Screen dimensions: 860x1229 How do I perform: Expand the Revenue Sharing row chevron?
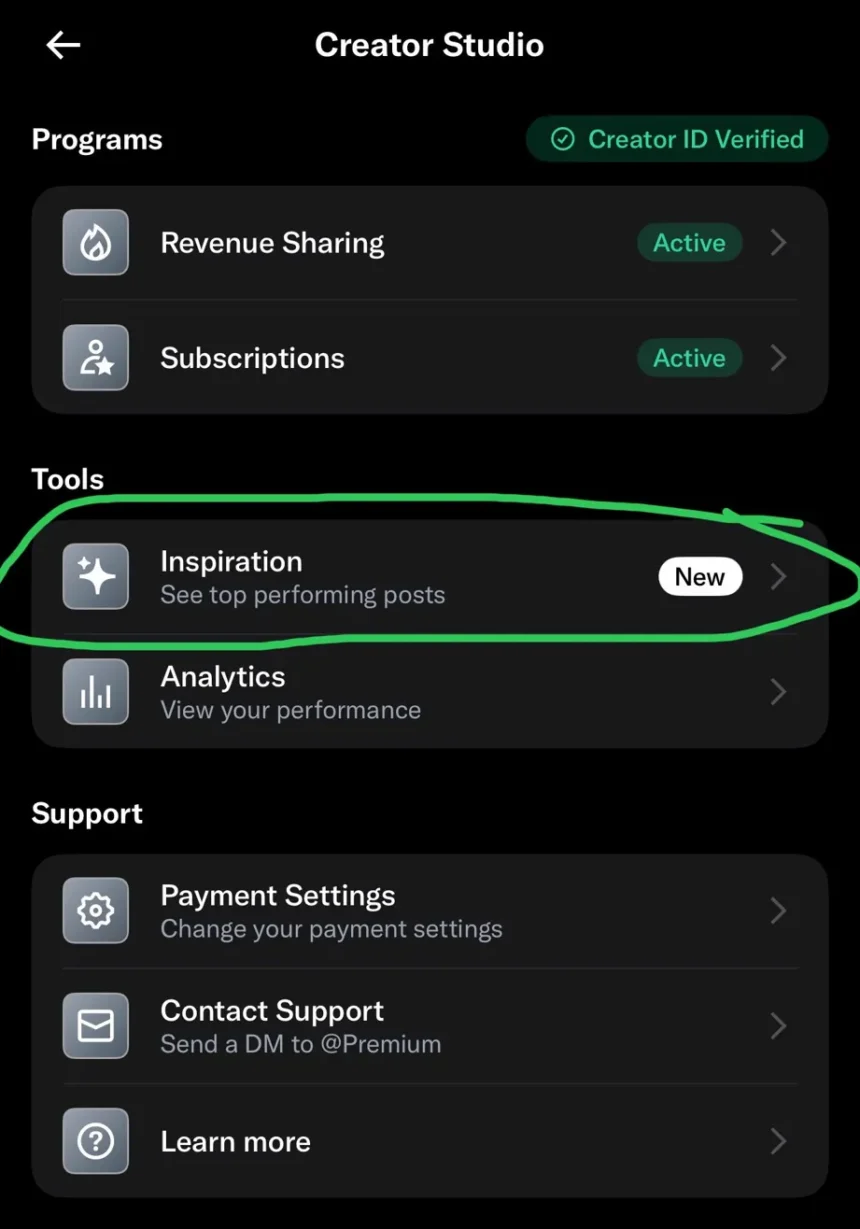tap(779, 242)
